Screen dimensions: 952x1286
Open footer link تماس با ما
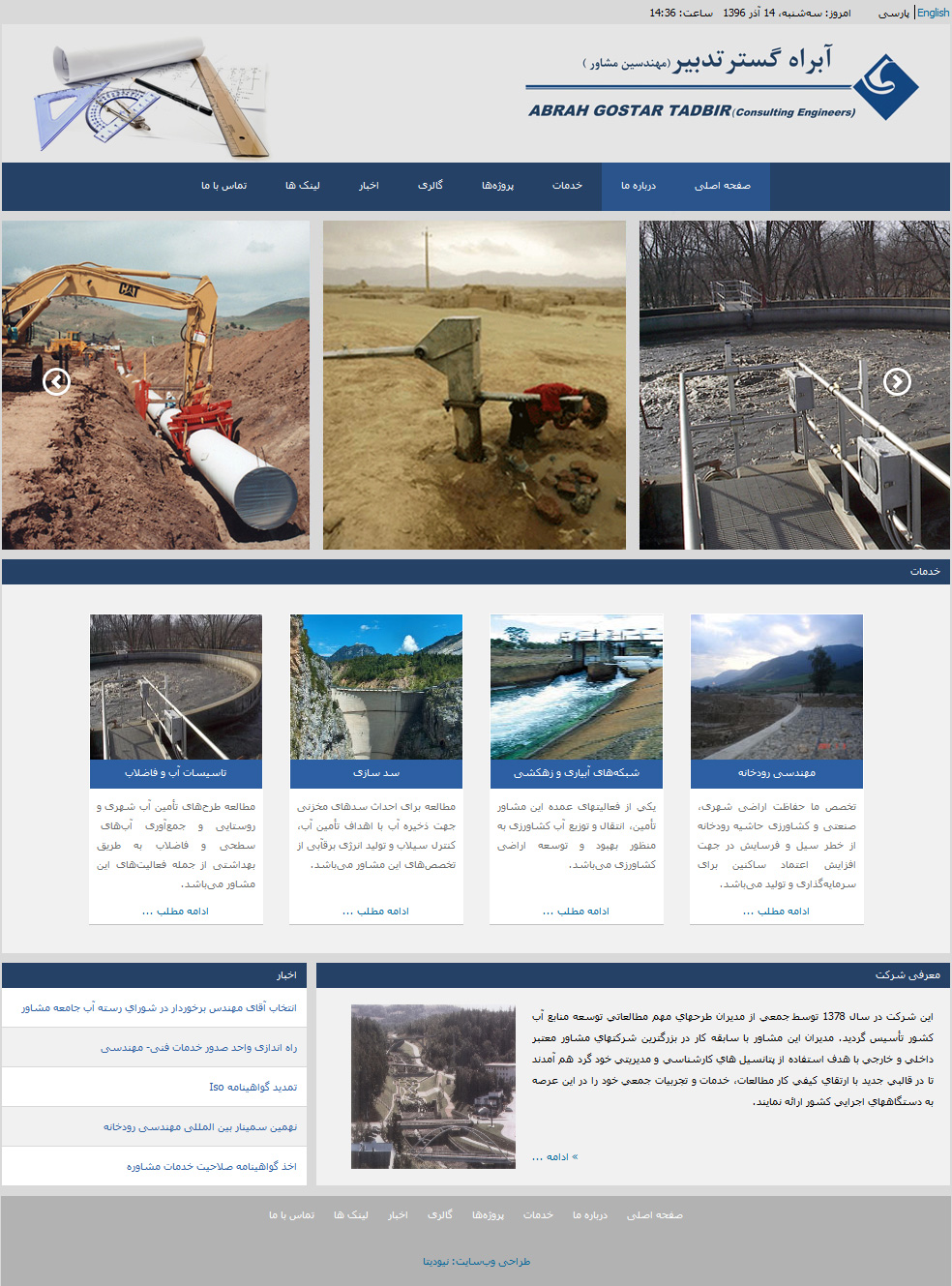click(x=291, y=1215)
